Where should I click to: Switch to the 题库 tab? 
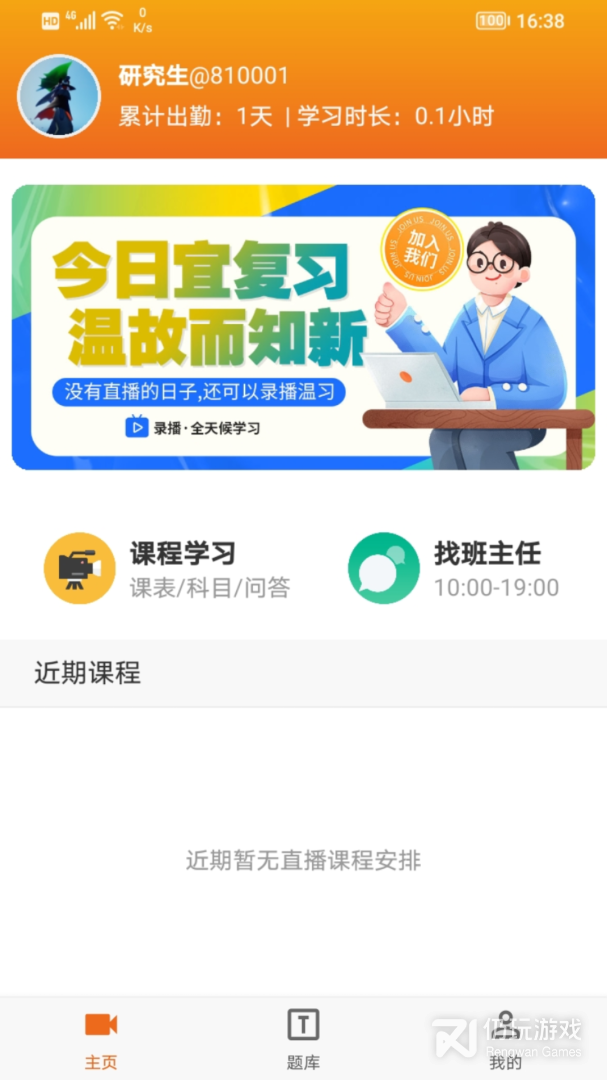[x=303, y=1038]
